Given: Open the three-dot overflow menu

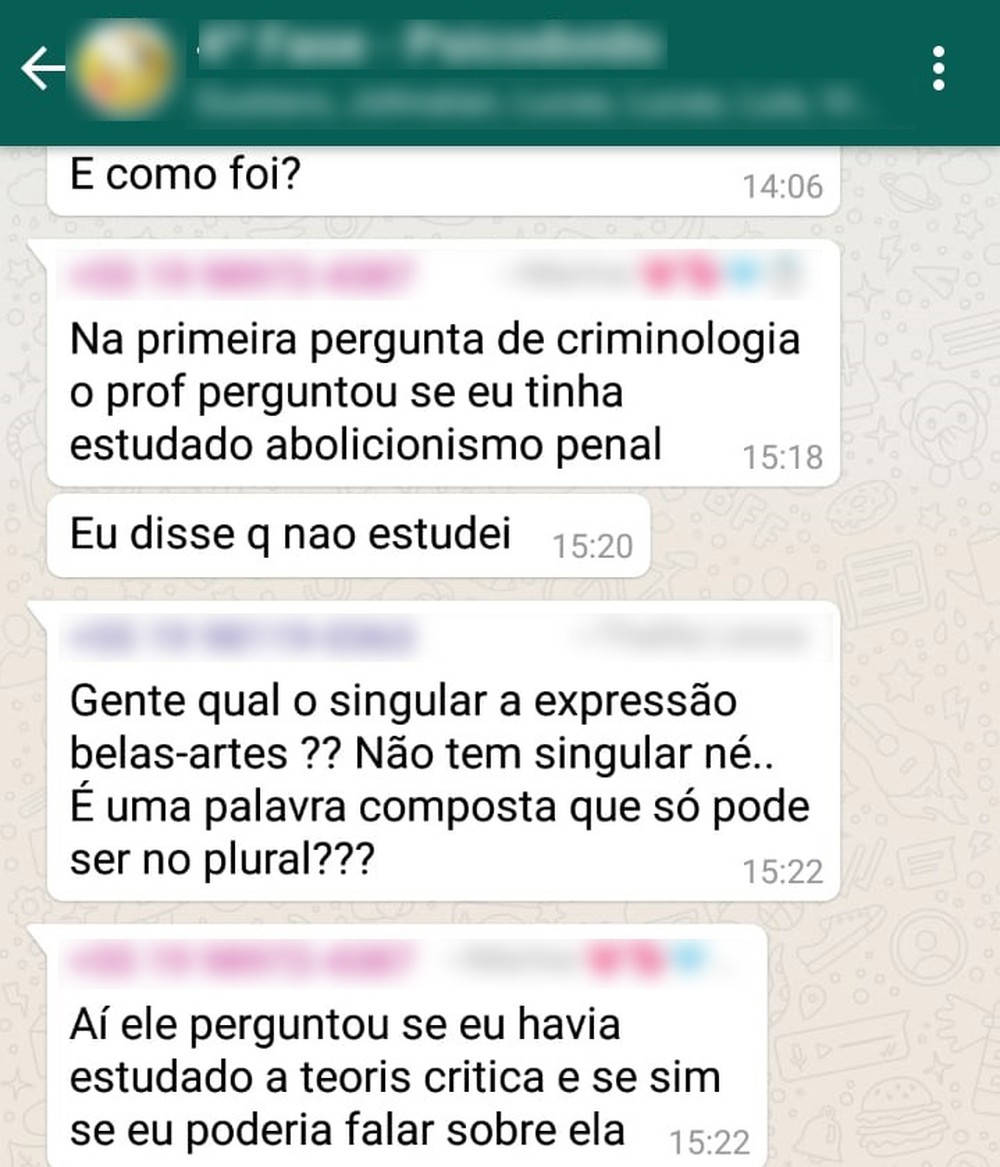Looking at the screenshot, I should point(937,69).
